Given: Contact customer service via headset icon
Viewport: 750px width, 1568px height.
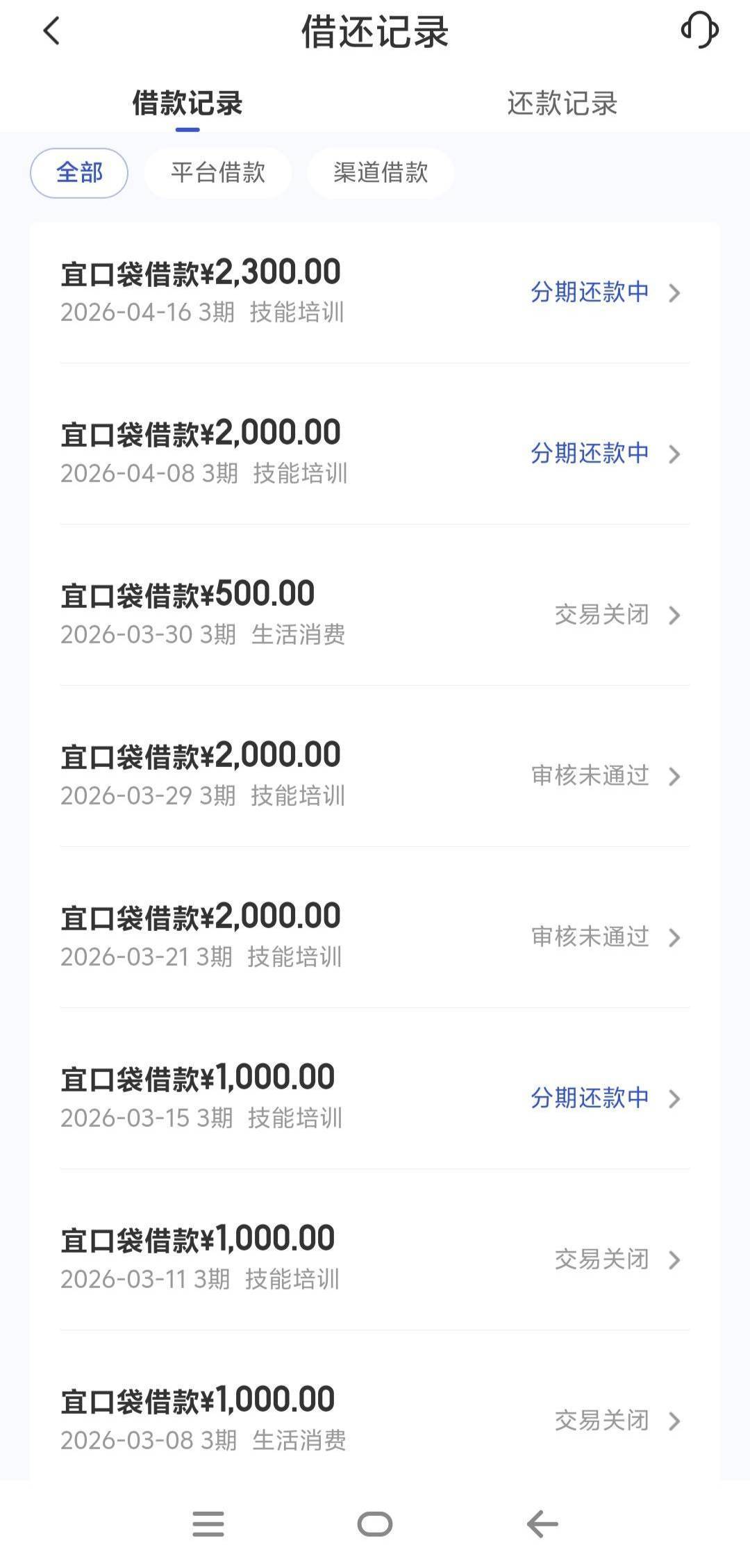Looking at the screenshot, I should coord(699,31).
